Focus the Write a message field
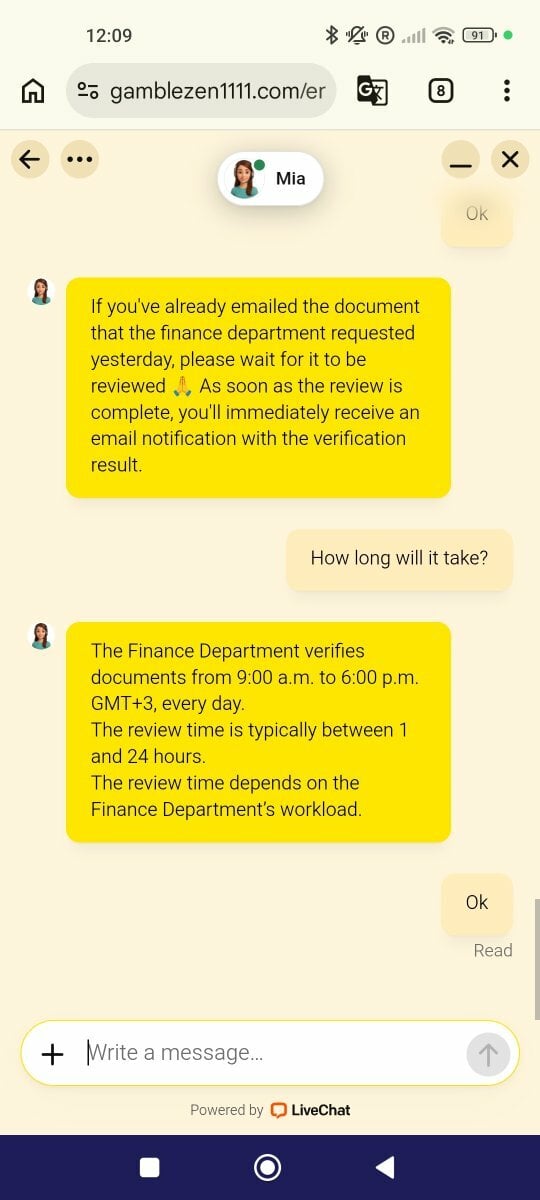This screenshot has width=540, height=1200. (x=270, y=1052)
